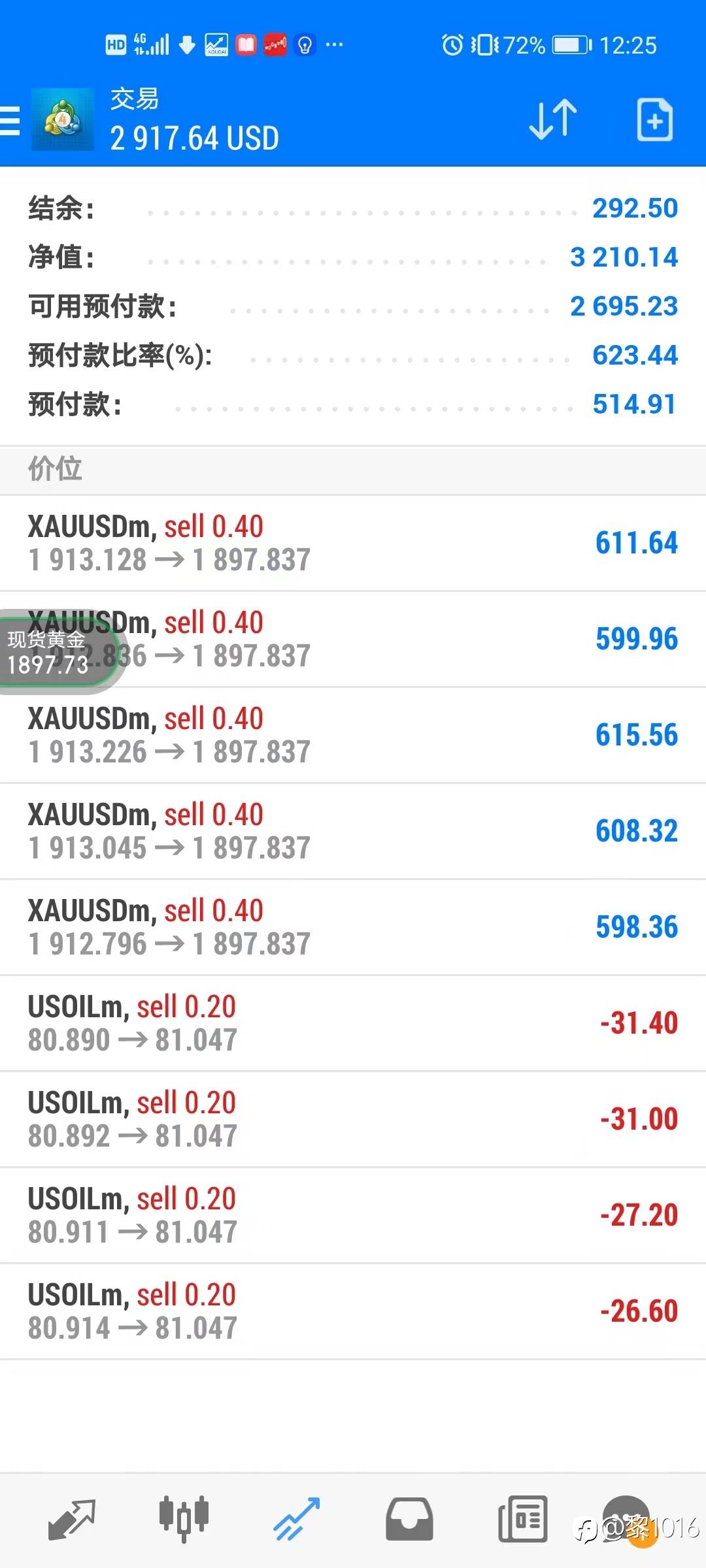Image resolution: width=706 pixels, height=1568 pixels.
Task: View USOILm position entered at 80.911
Action: [353, 1215]
